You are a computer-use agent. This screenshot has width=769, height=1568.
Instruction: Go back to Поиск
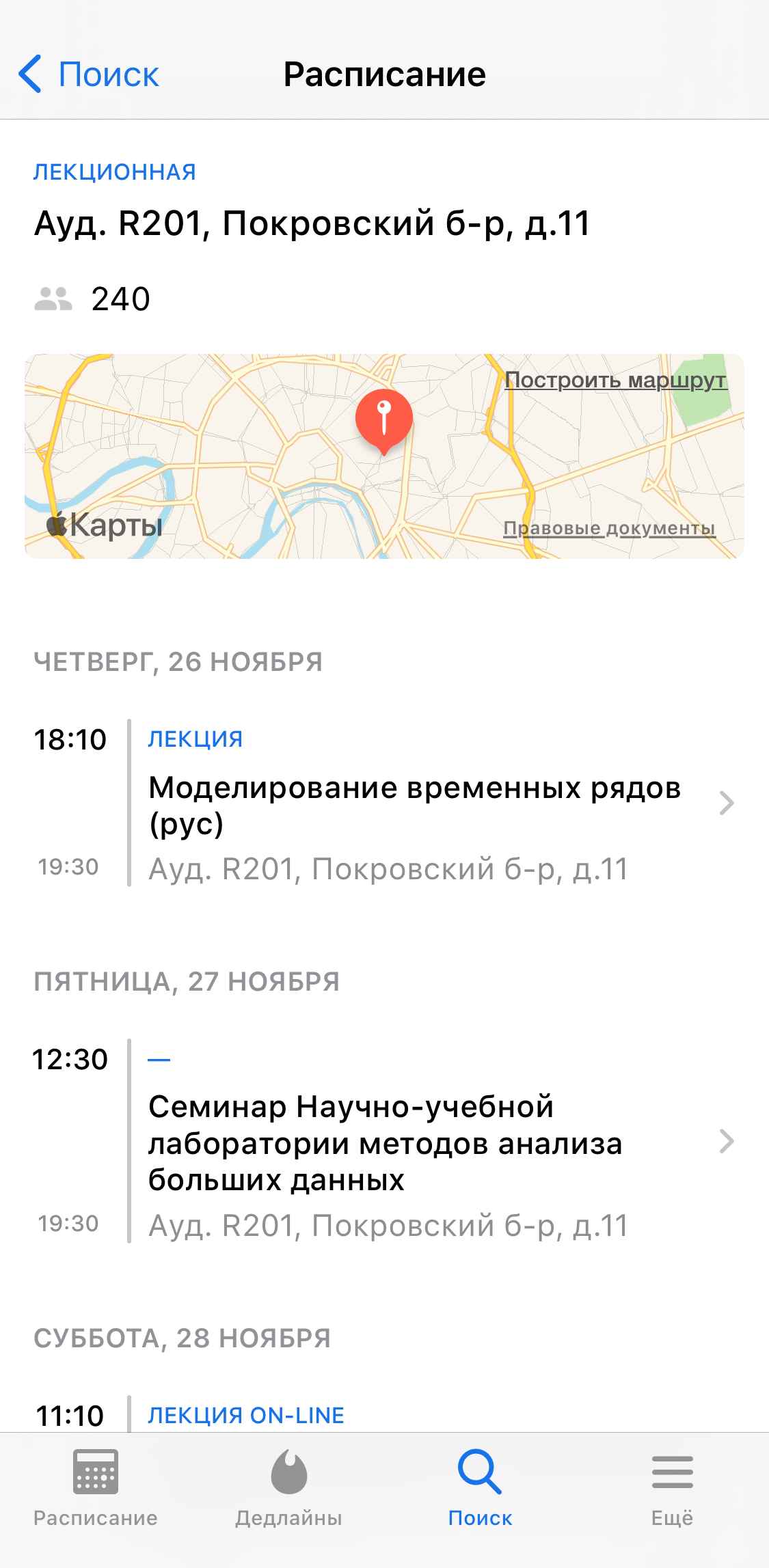(89, 74)
